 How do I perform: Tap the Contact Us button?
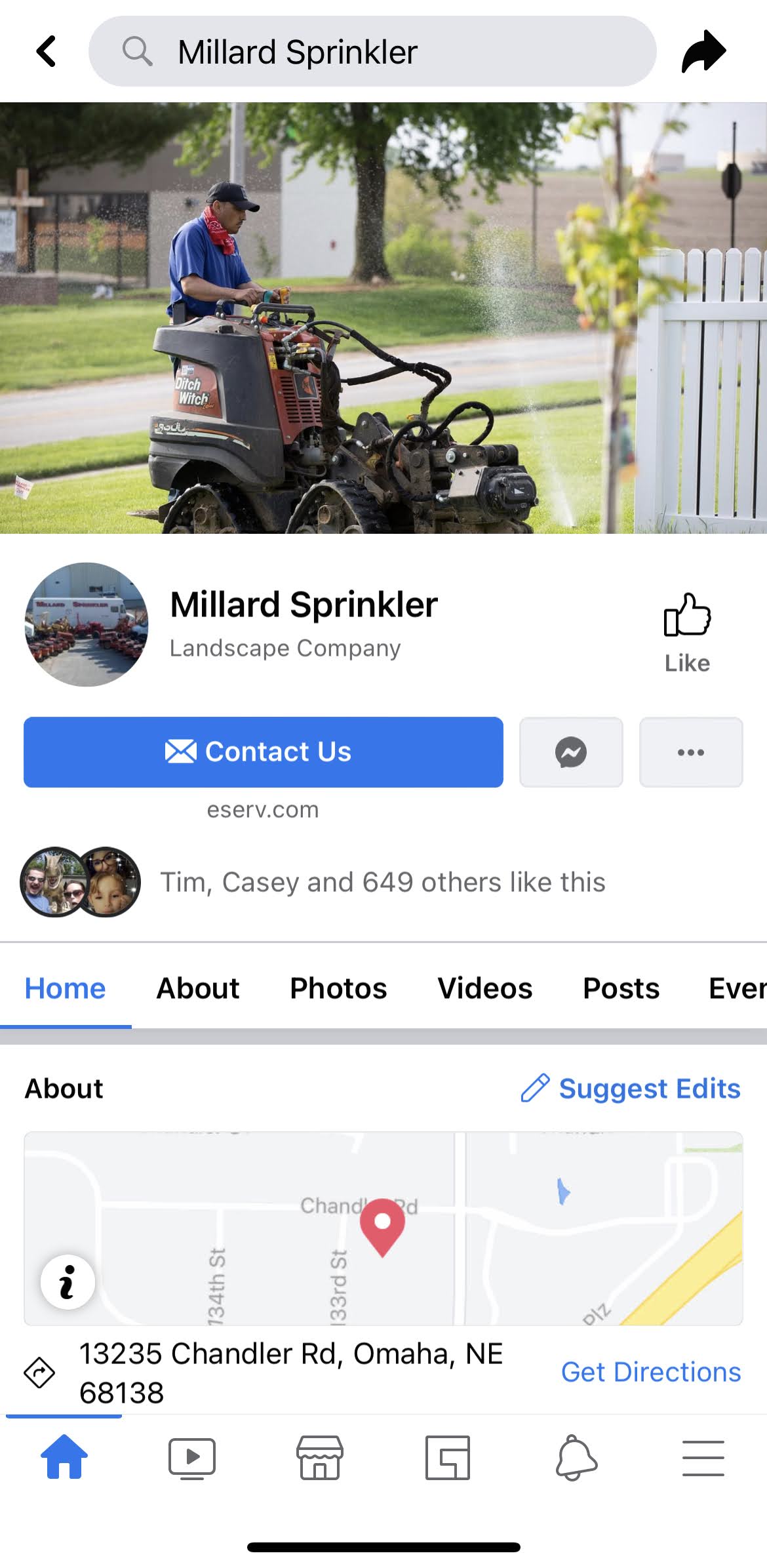264,752
